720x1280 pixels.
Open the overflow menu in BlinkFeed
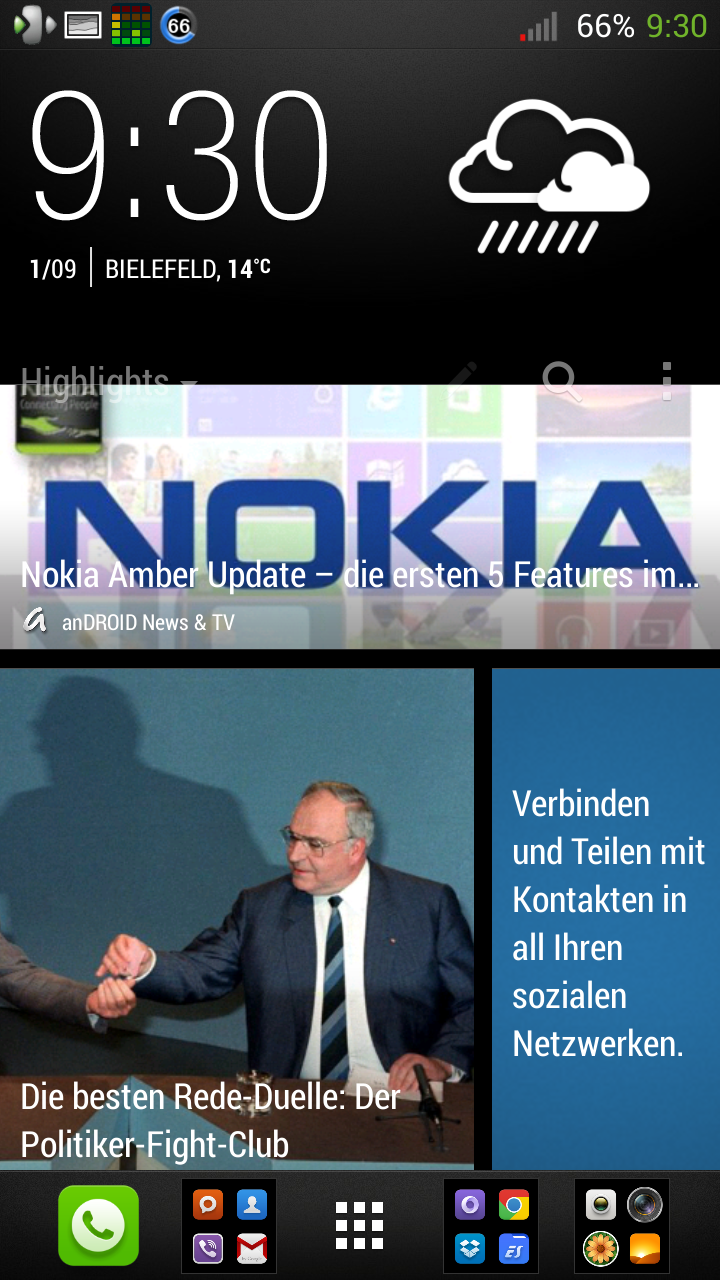coord(667,381)
